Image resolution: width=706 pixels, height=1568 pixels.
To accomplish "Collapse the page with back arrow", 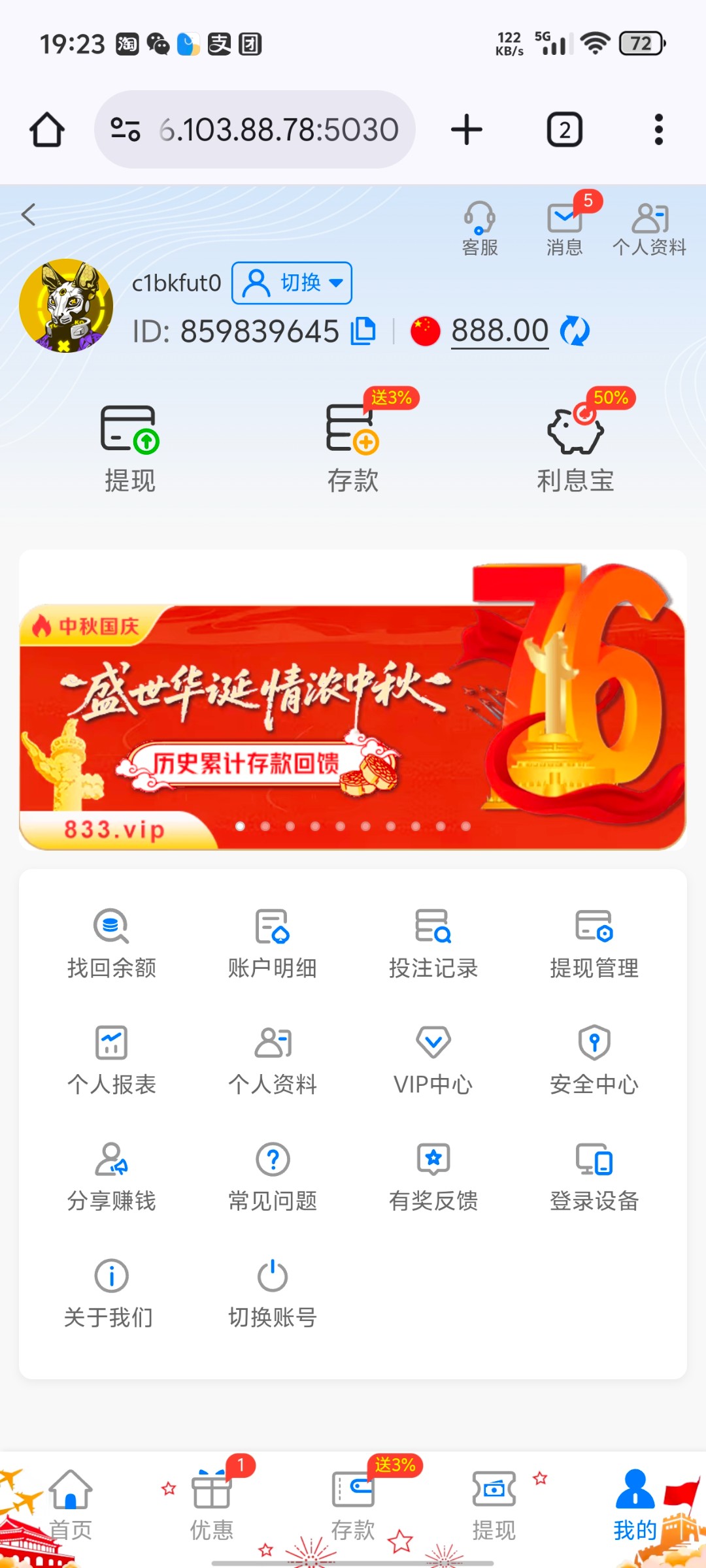I will point(29,214).
